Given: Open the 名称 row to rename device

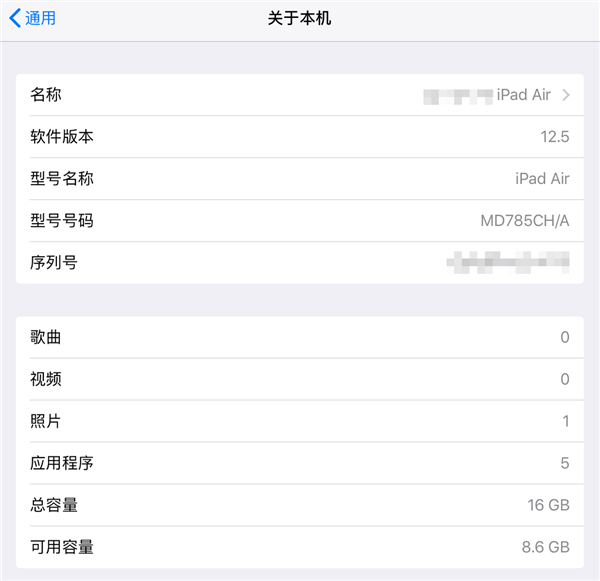Looking at the screenshot, I should click(300, 95).
